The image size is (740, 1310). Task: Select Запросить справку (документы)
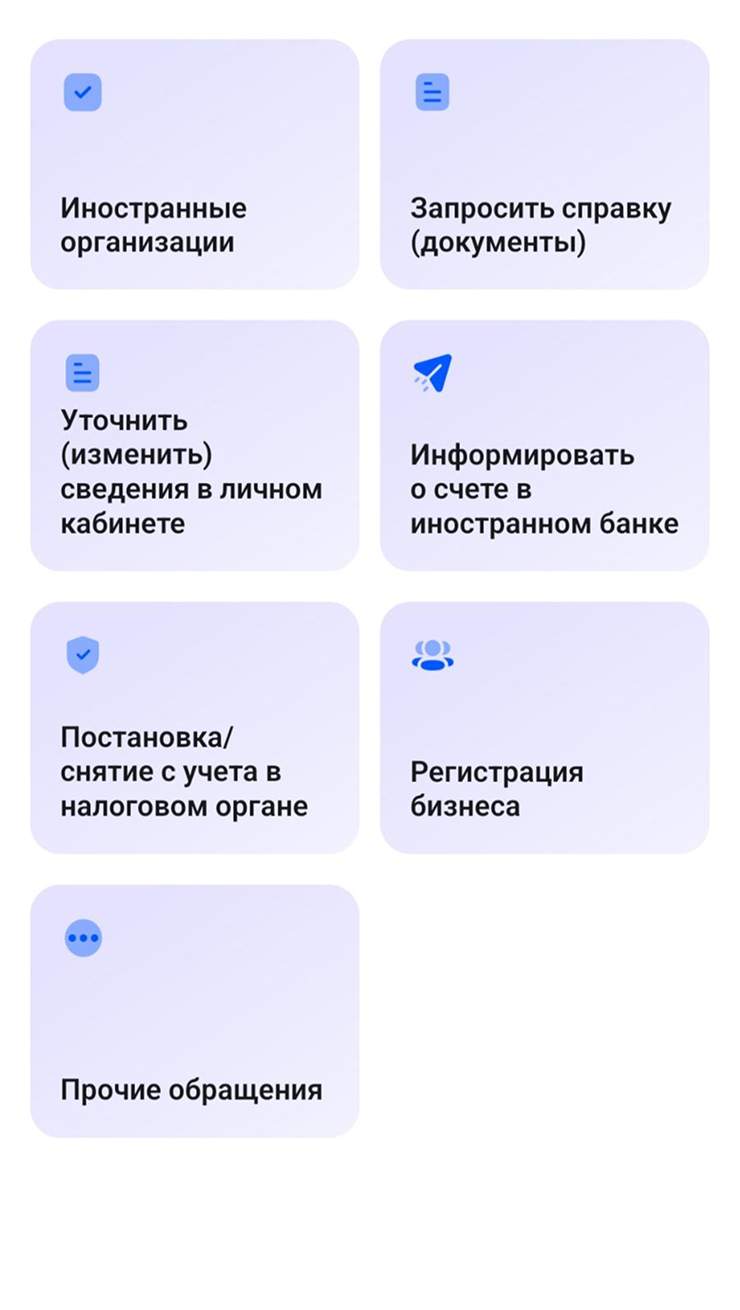(x=544, y=165)
